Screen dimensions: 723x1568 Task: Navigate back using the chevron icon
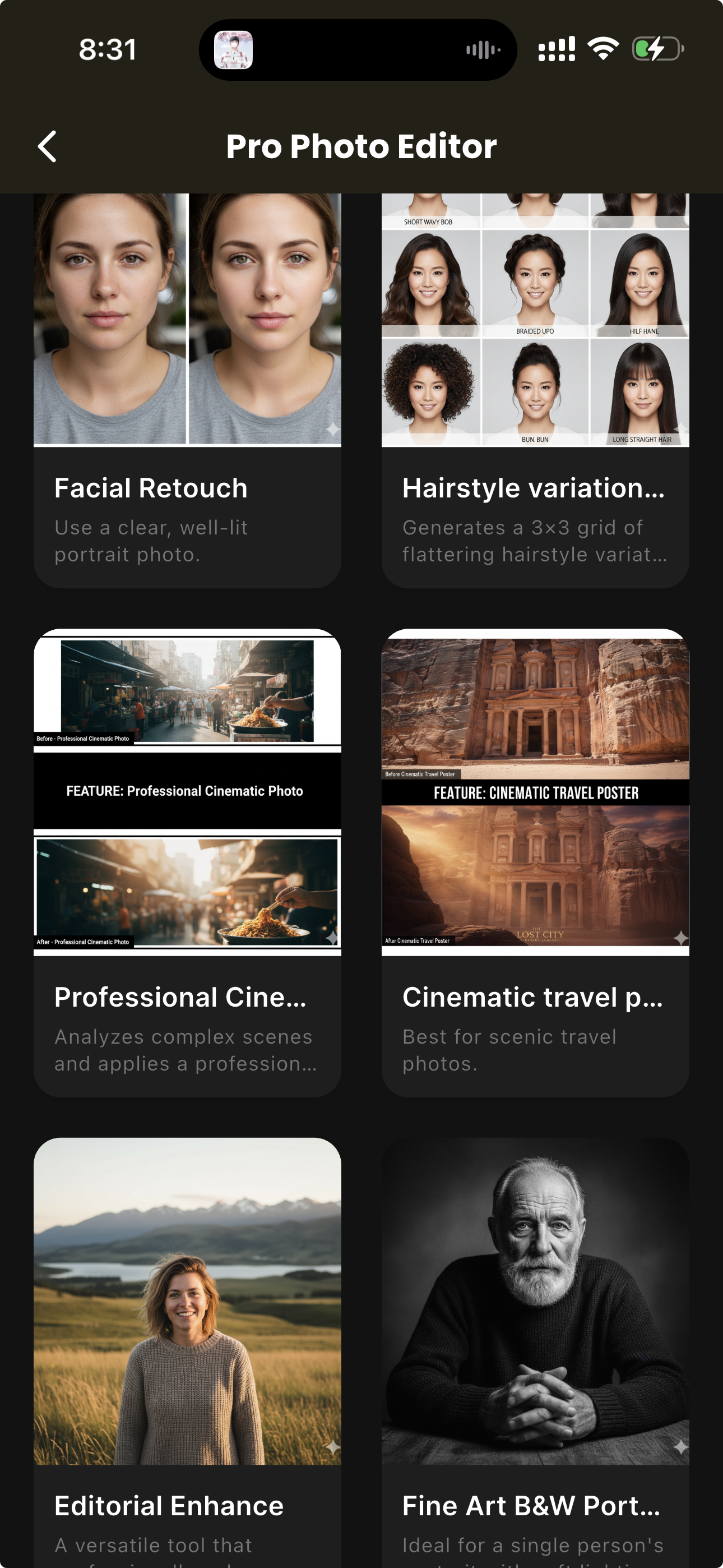(x=48, y=146)
